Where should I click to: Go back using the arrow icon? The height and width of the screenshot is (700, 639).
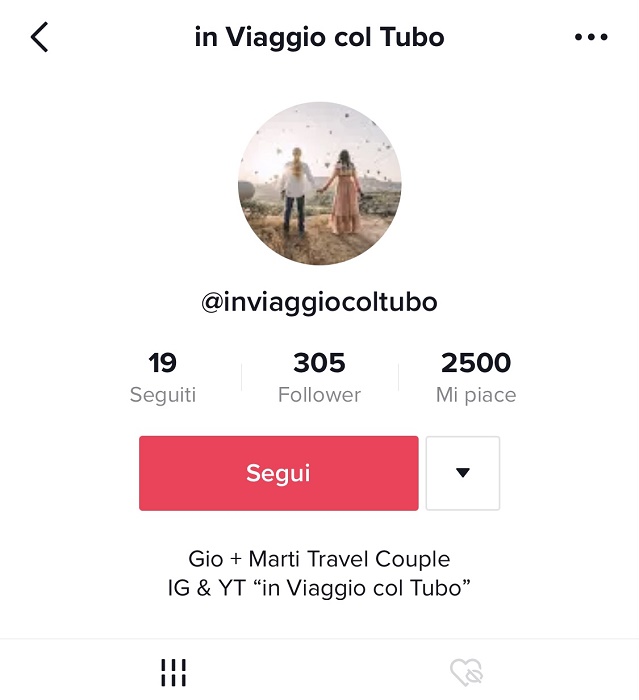click(39, 38)
